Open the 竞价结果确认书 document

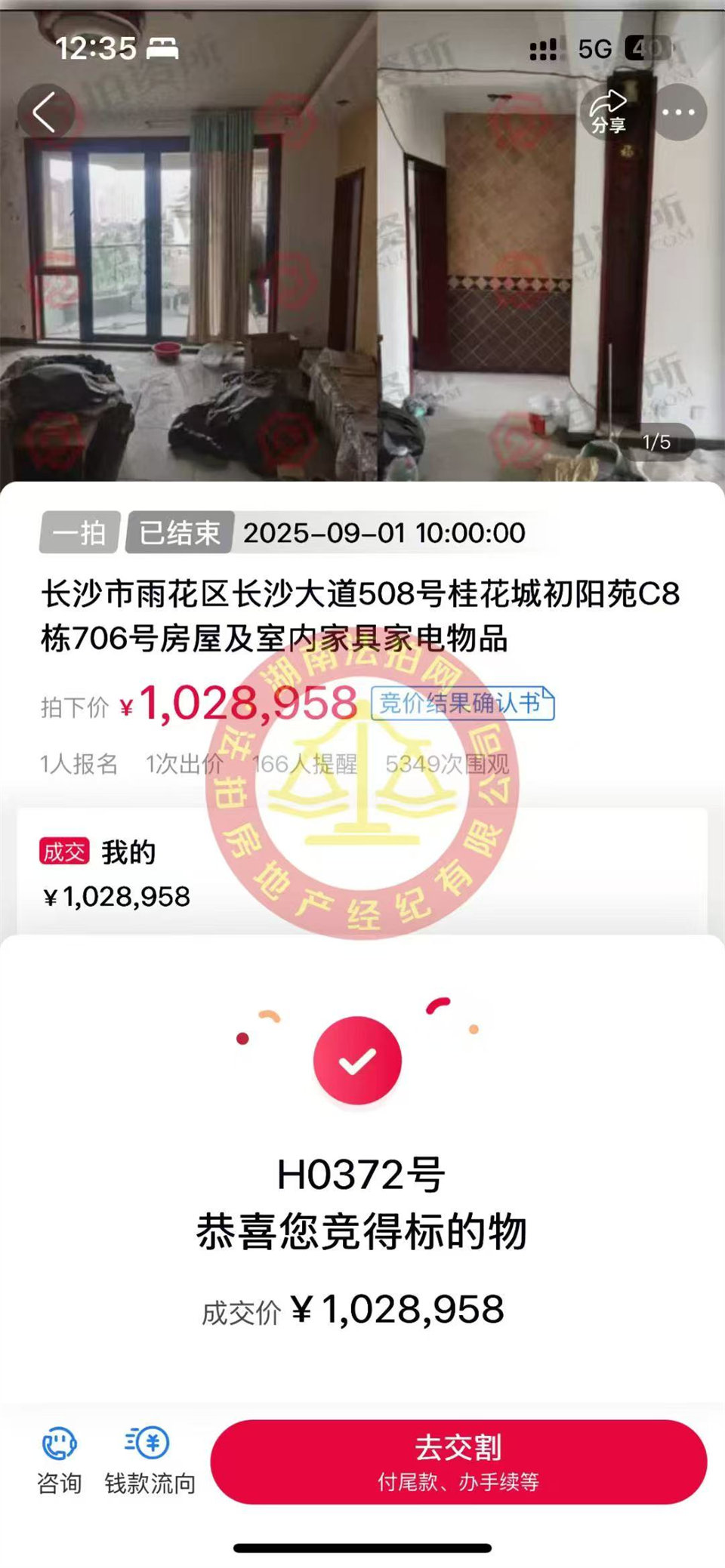coord(462,704)
